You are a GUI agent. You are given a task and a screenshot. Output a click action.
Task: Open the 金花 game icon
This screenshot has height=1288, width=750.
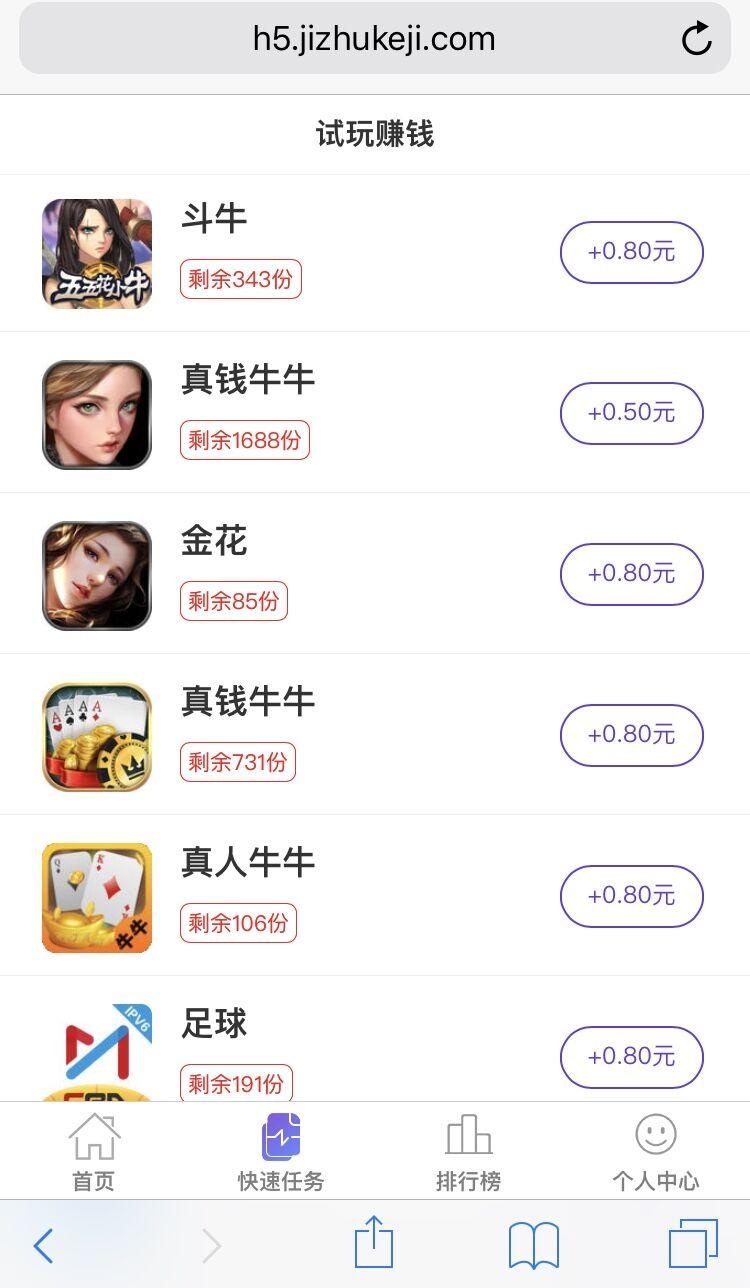(x=97, y=575)
